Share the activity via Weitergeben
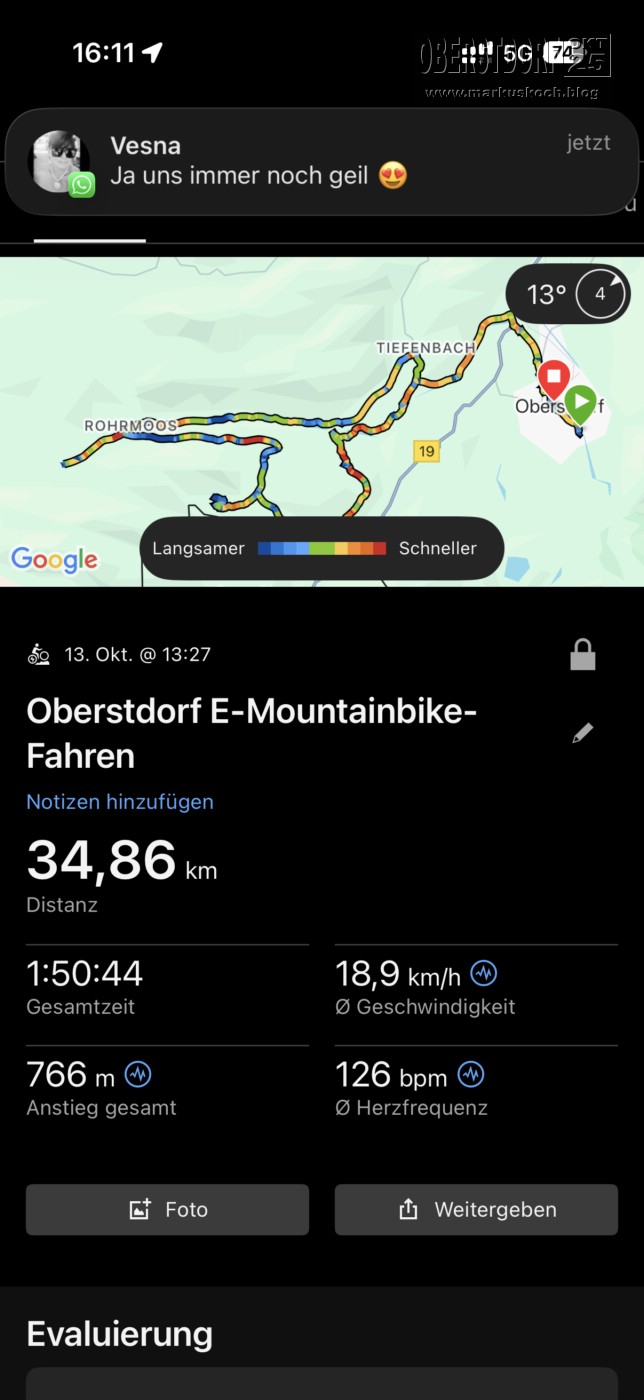 (476, 1210)
